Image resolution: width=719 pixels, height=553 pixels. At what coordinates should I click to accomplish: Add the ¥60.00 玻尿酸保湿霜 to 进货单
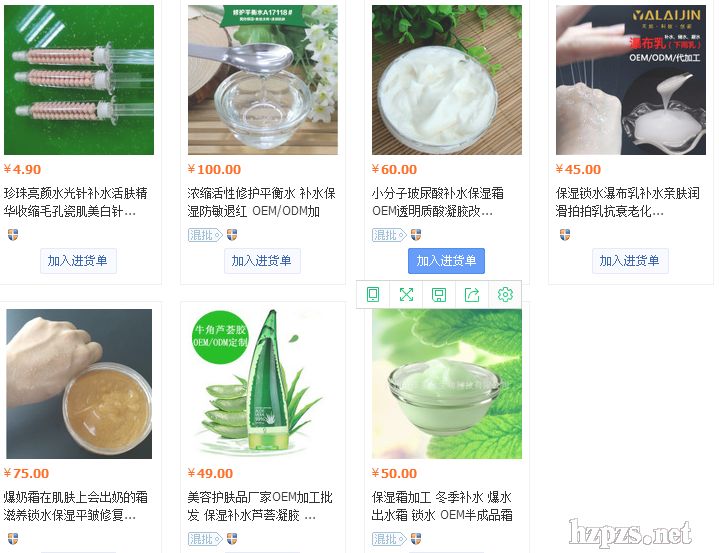pos(446,261)
